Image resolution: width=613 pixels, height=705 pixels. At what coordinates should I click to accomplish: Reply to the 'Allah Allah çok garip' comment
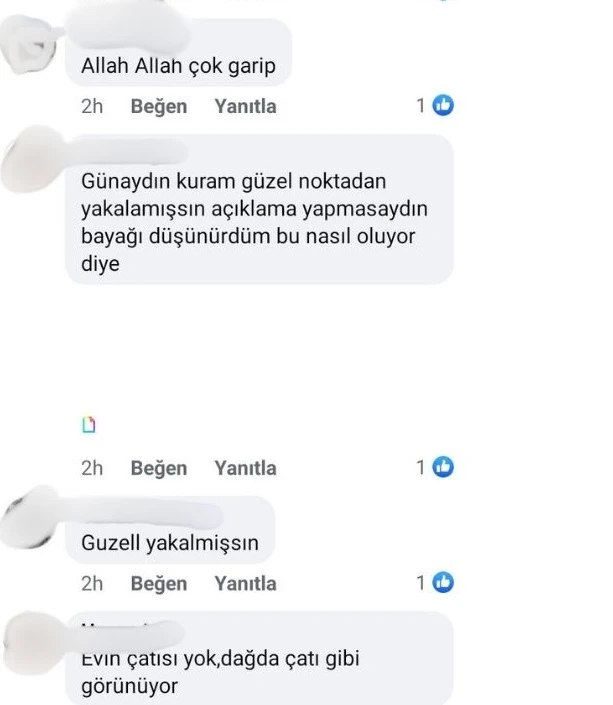(245, 106)
